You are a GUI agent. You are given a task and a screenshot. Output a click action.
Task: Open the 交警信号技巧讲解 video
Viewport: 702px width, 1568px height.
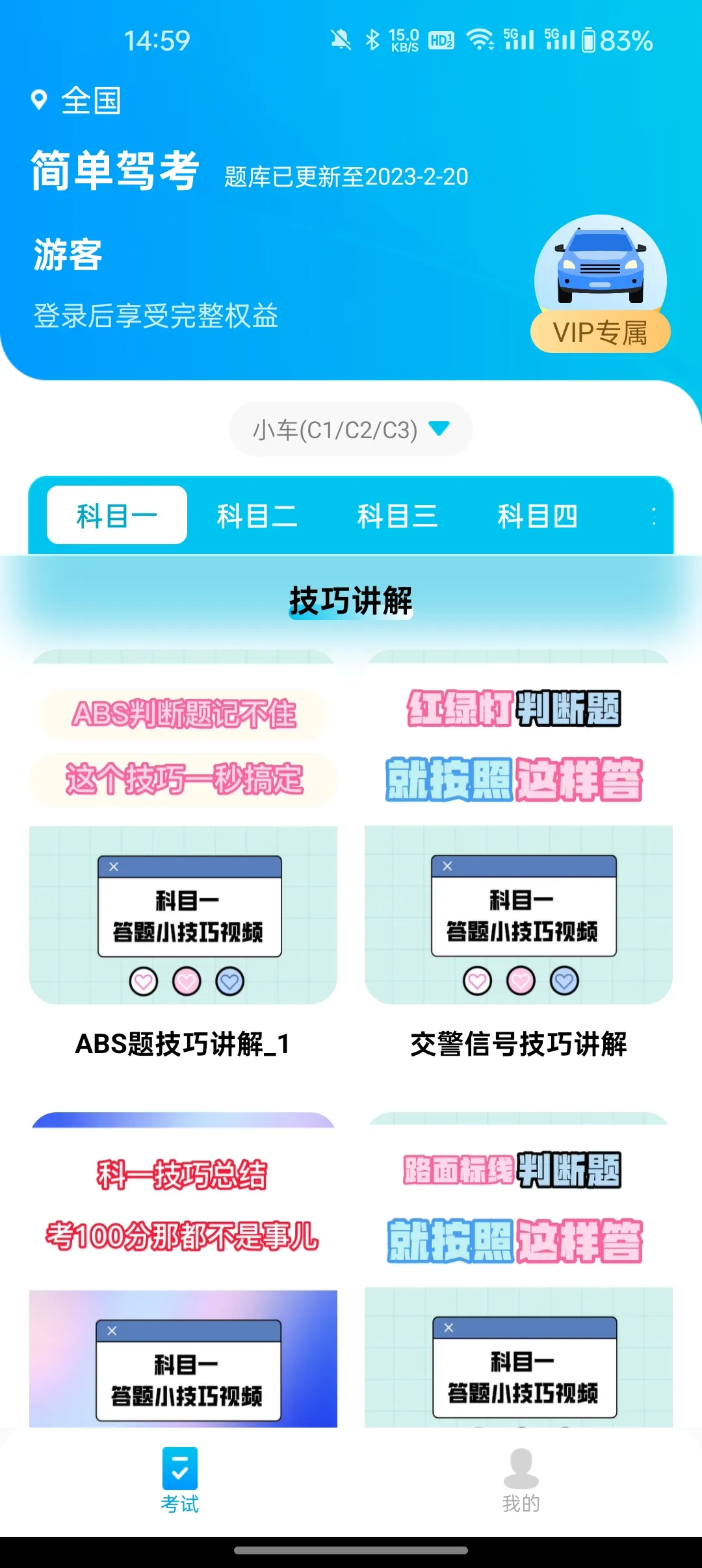click(518, 858)
